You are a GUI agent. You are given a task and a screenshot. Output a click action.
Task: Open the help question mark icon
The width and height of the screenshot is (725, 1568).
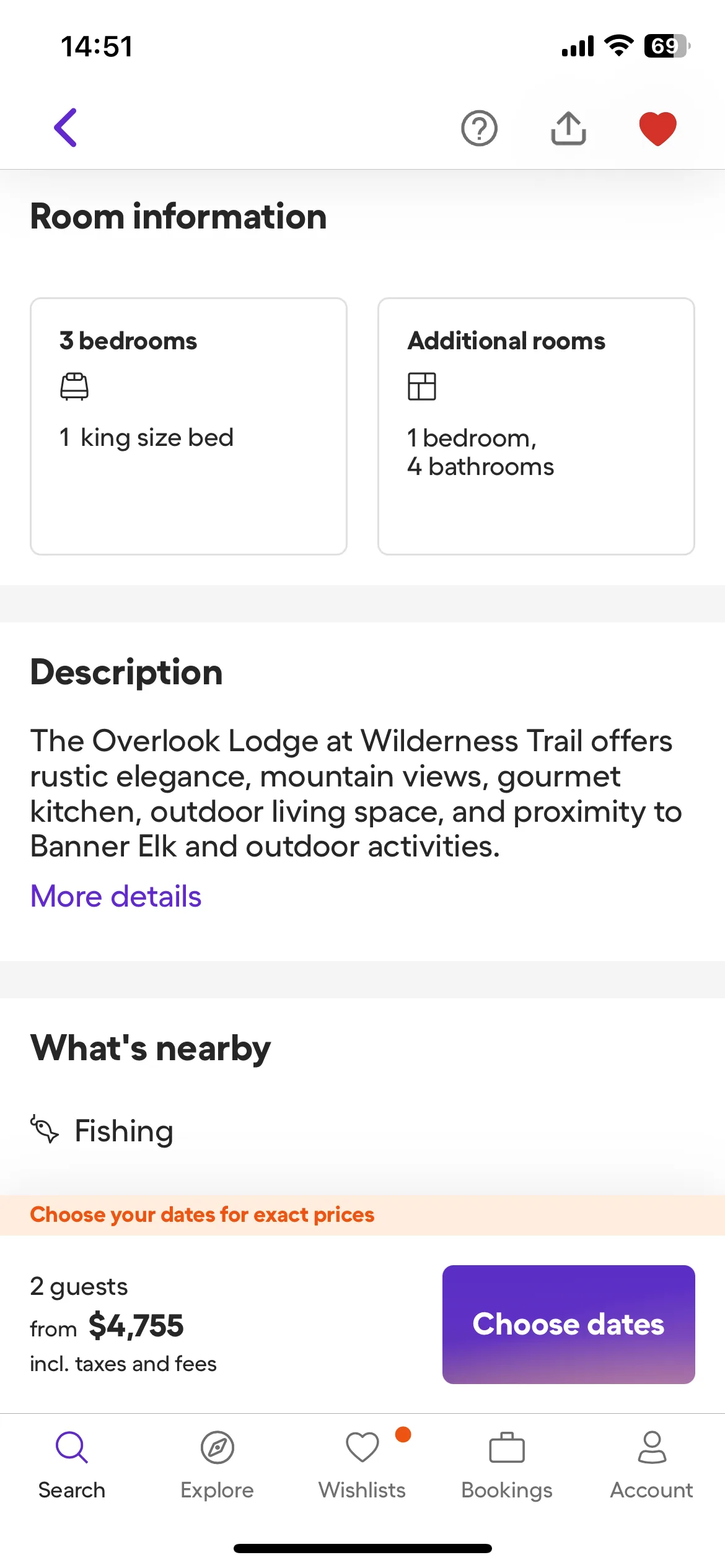(479, 128)
